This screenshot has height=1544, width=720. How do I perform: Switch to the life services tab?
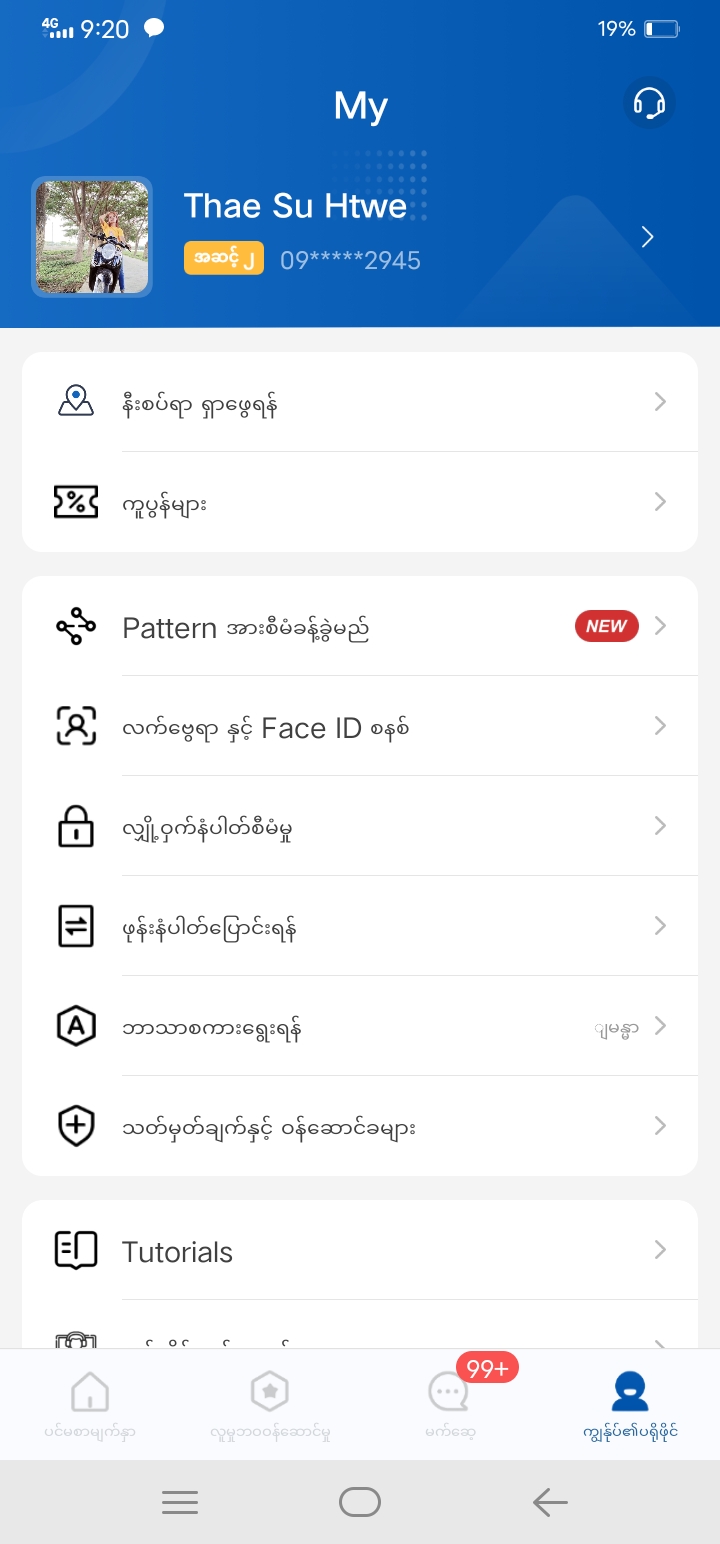tap(270, 1404)
